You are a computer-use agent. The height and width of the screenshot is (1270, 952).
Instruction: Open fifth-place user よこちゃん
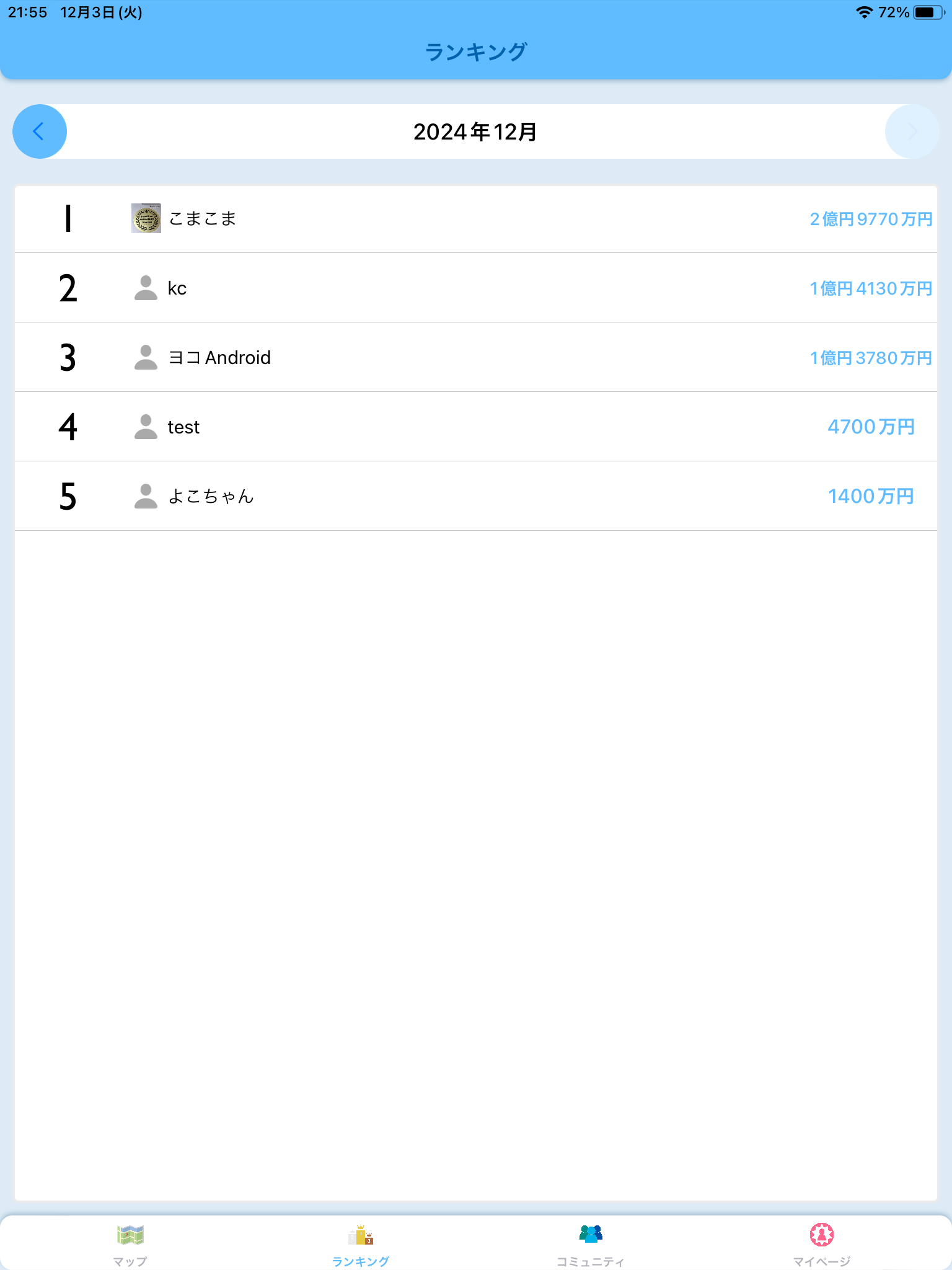(x=211, y=497)
